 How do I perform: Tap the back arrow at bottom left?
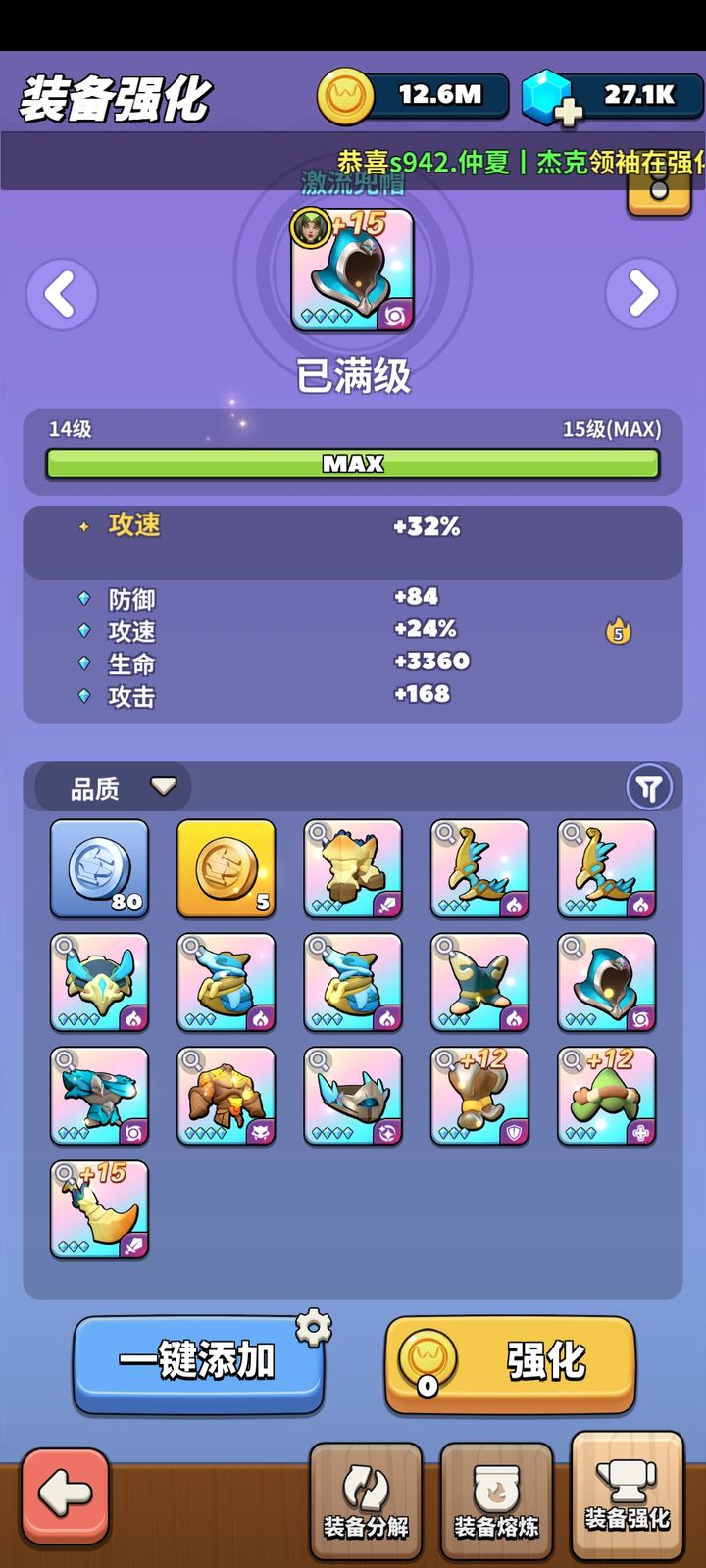tap(64, 1494)
